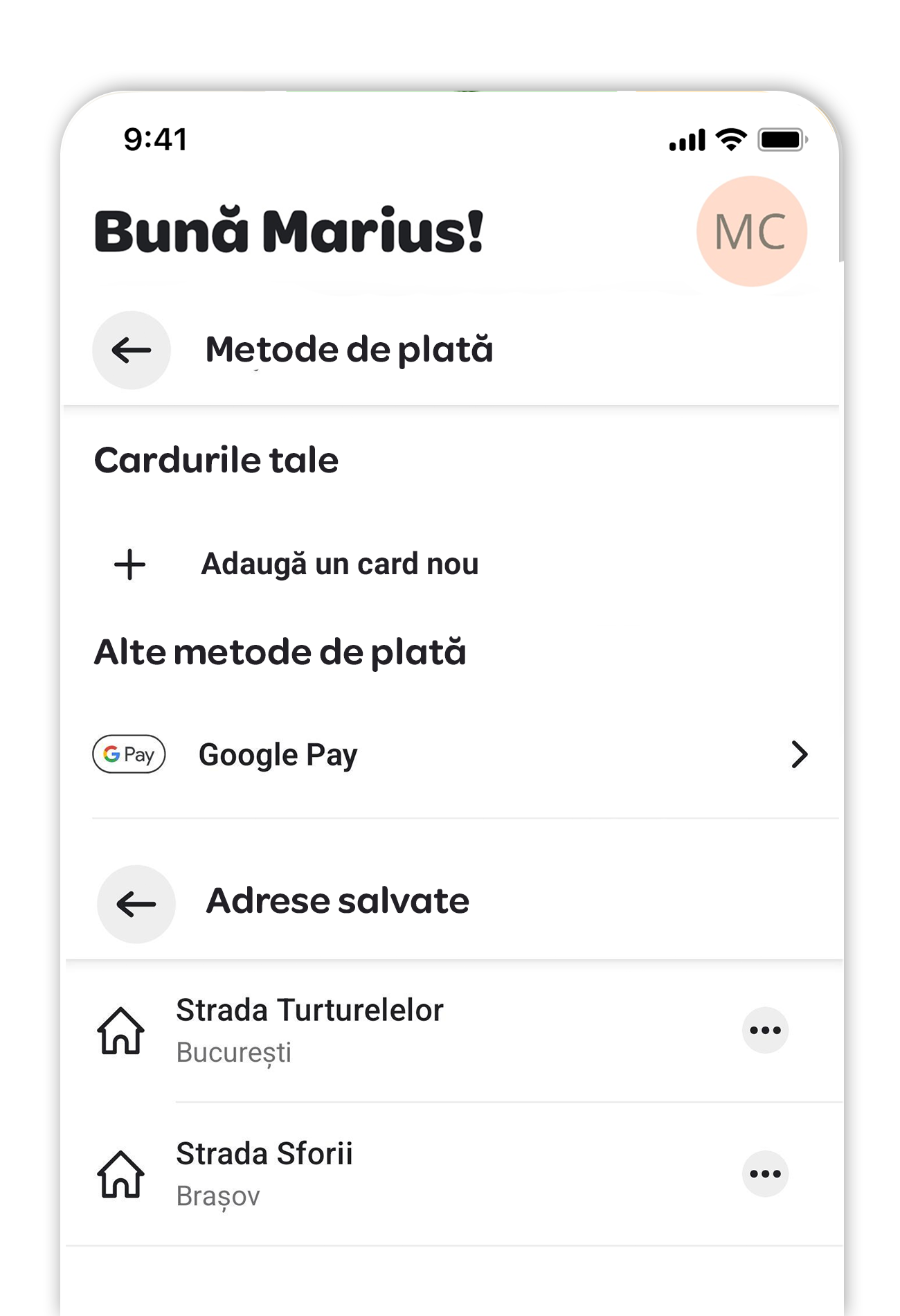This screenshot has height=1316, width=900.
Task: Open the MC profile avatar
Action: (753, 231)
